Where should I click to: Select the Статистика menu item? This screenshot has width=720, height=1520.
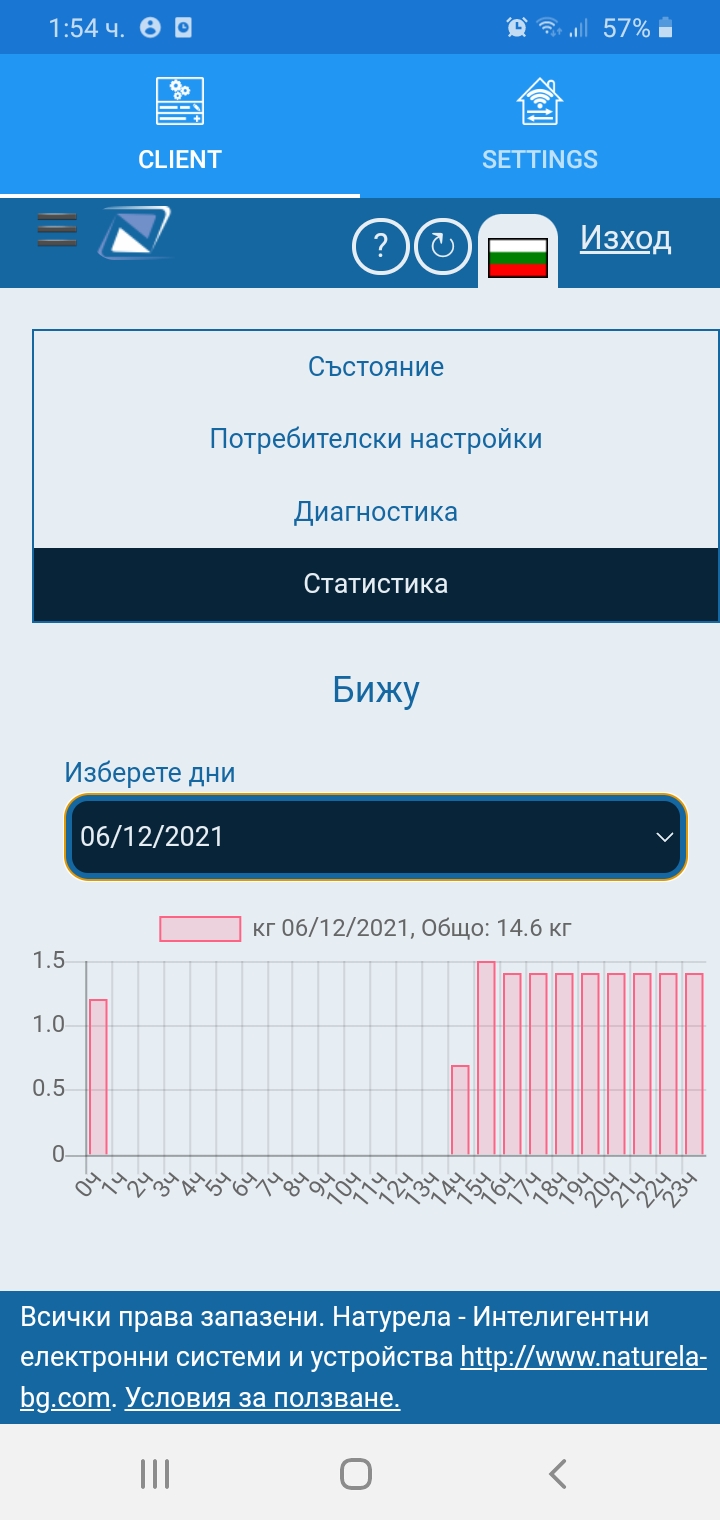click(376, 584)
